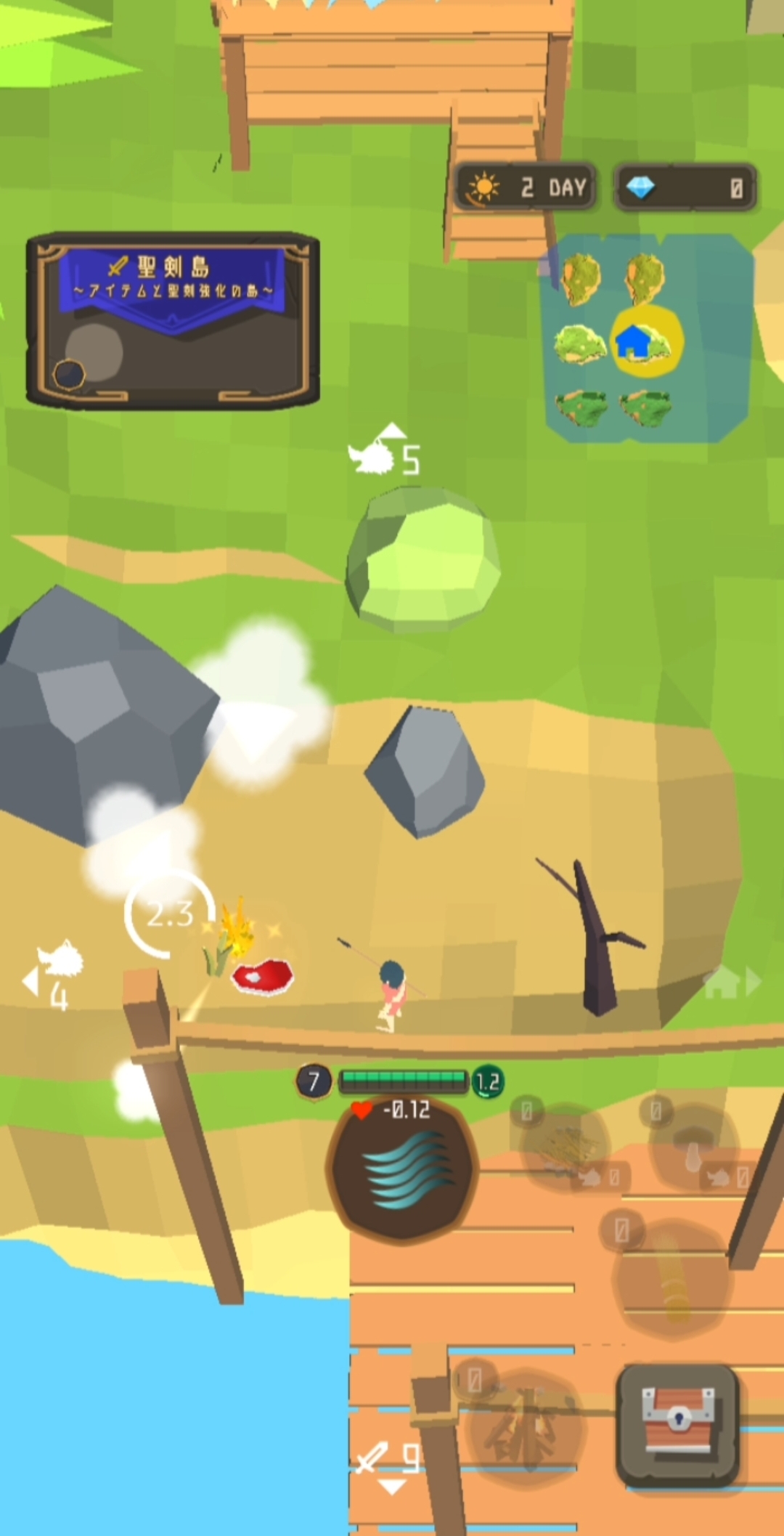The height and width of the screenshot is (1536, 784).
Task: Tap the diamond currency counter
Action: pos(685,189)
